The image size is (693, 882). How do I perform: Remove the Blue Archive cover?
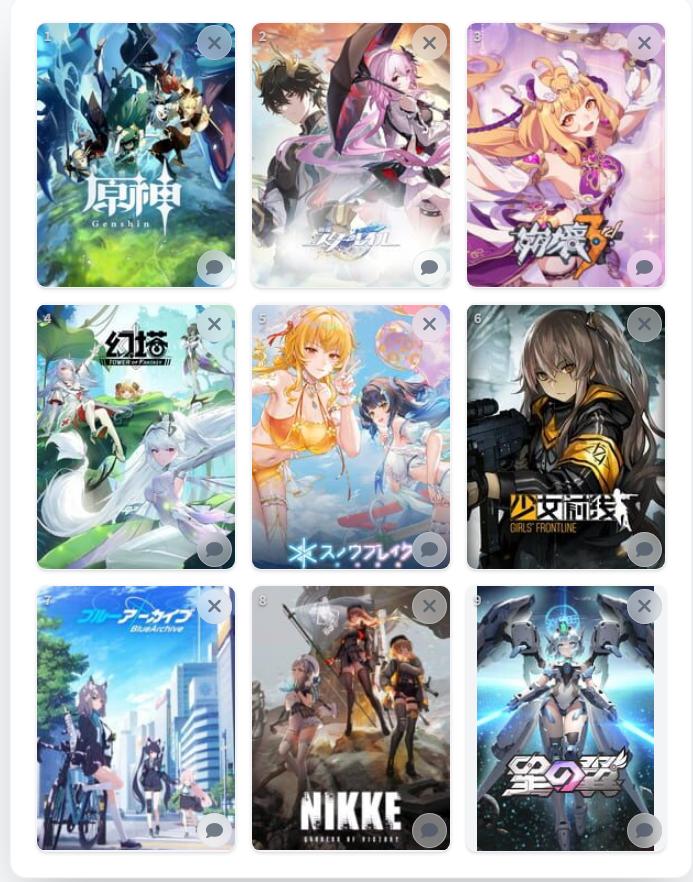click(x=214, y=606)
